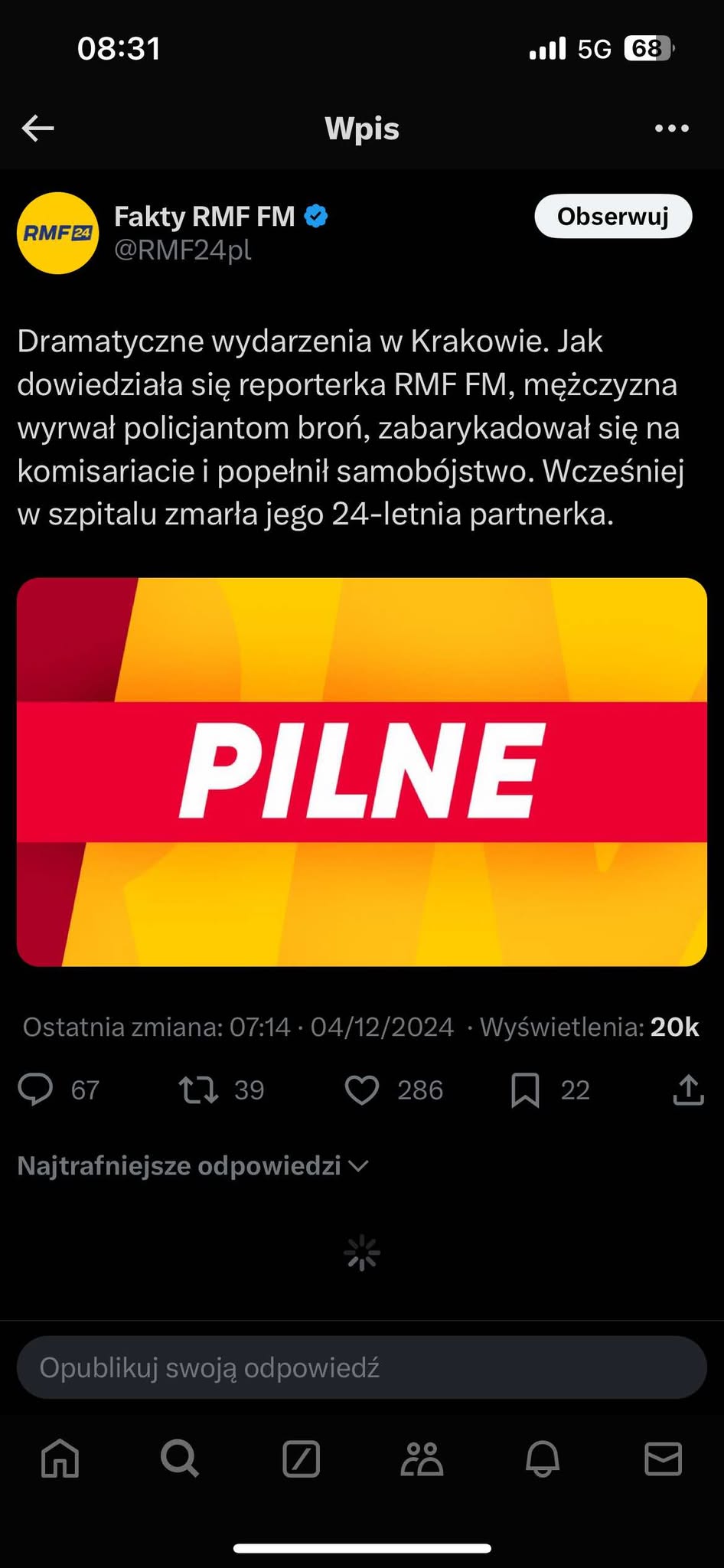Open the three-dot overflow menu
The image size is (724, 1568).
[671, 128]
